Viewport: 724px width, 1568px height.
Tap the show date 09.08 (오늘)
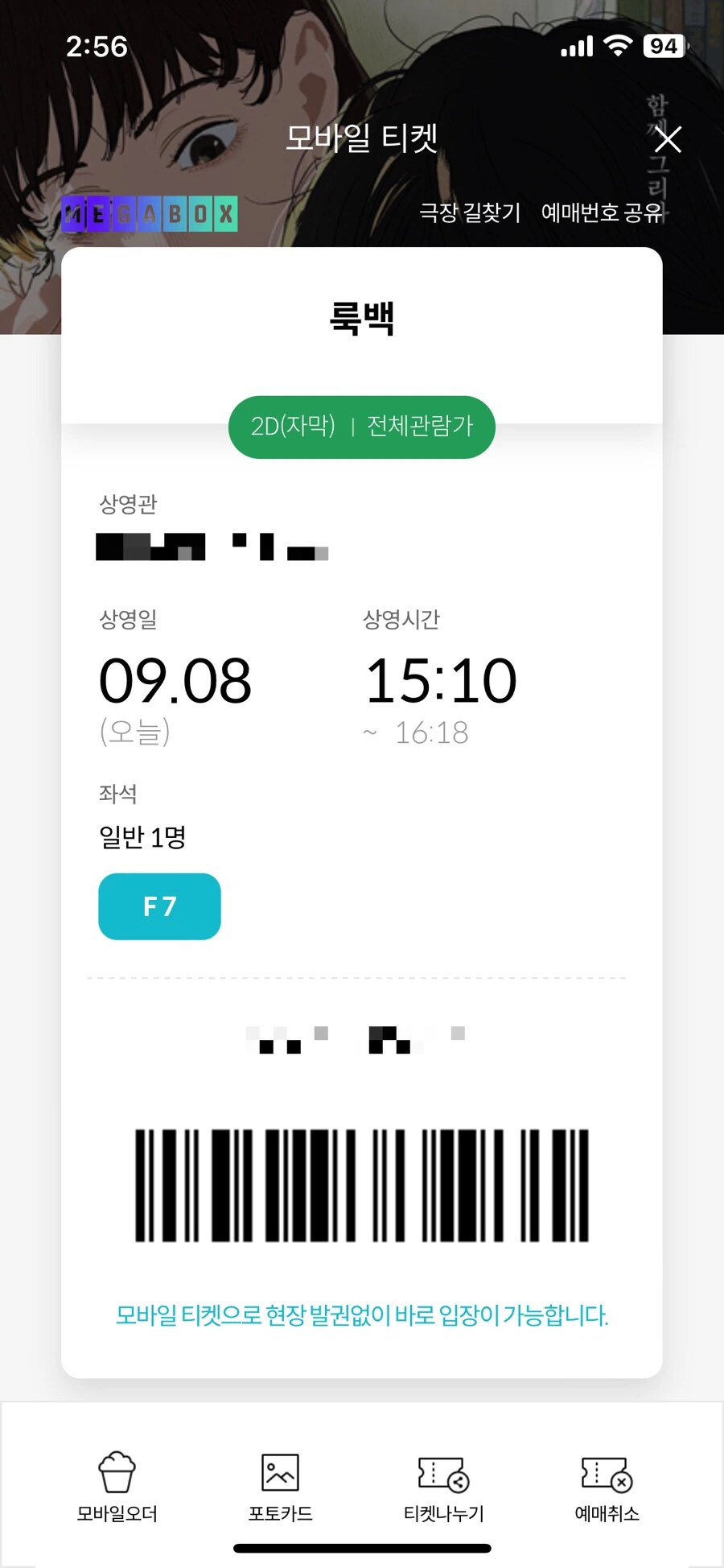[174, 680]
